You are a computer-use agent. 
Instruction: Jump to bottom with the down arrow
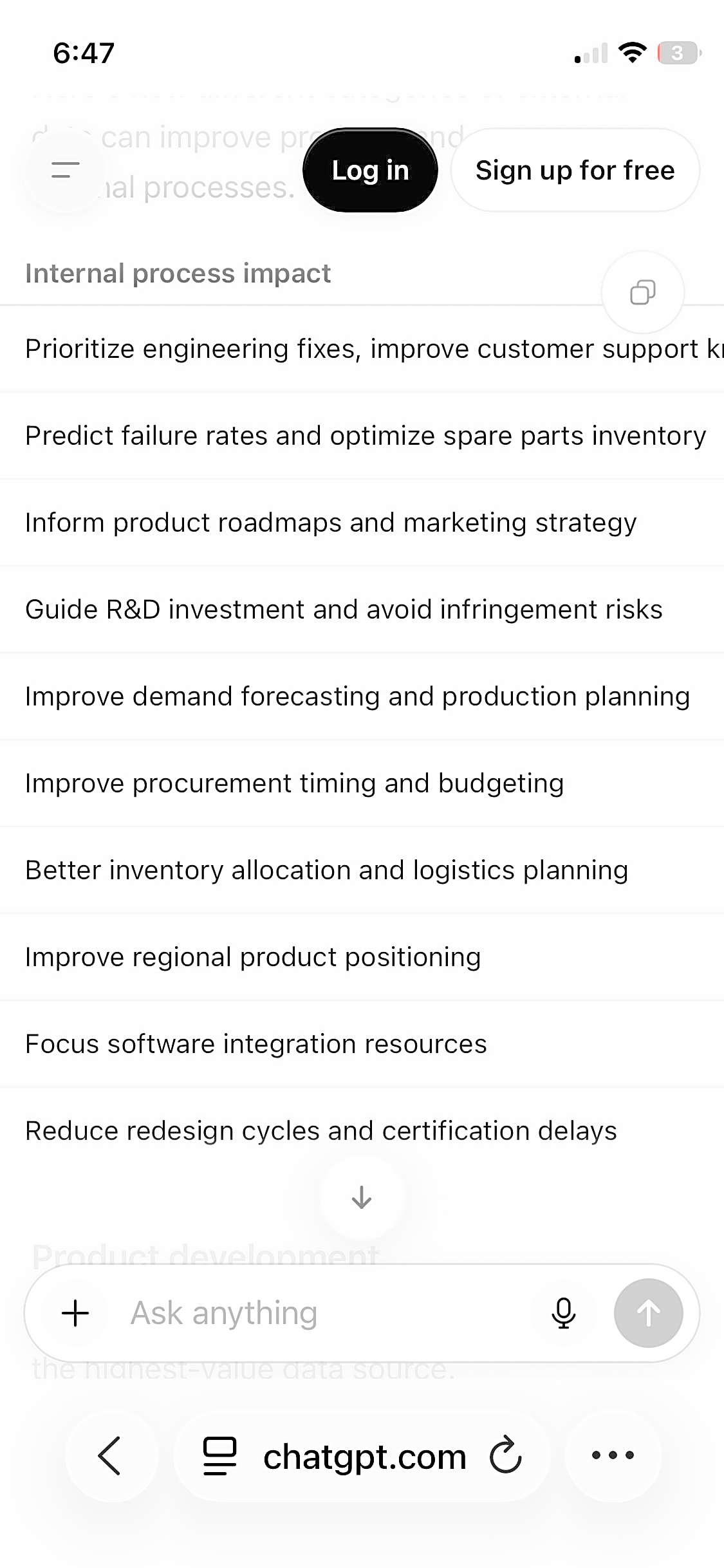(362, 1197)
